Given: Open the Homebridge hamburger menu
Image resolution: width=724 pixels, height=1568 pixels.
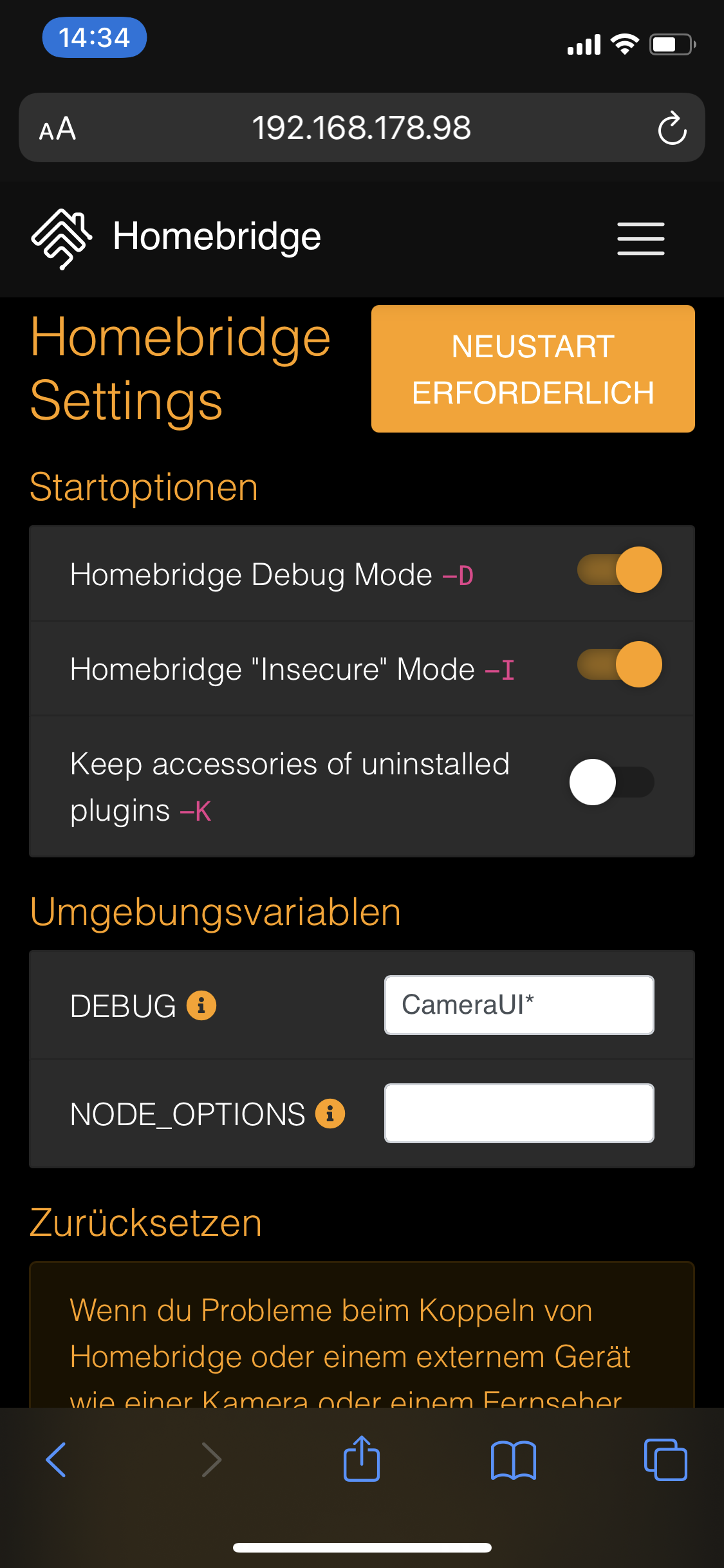Looking at the screenshot, I should (x=640, y=238).
